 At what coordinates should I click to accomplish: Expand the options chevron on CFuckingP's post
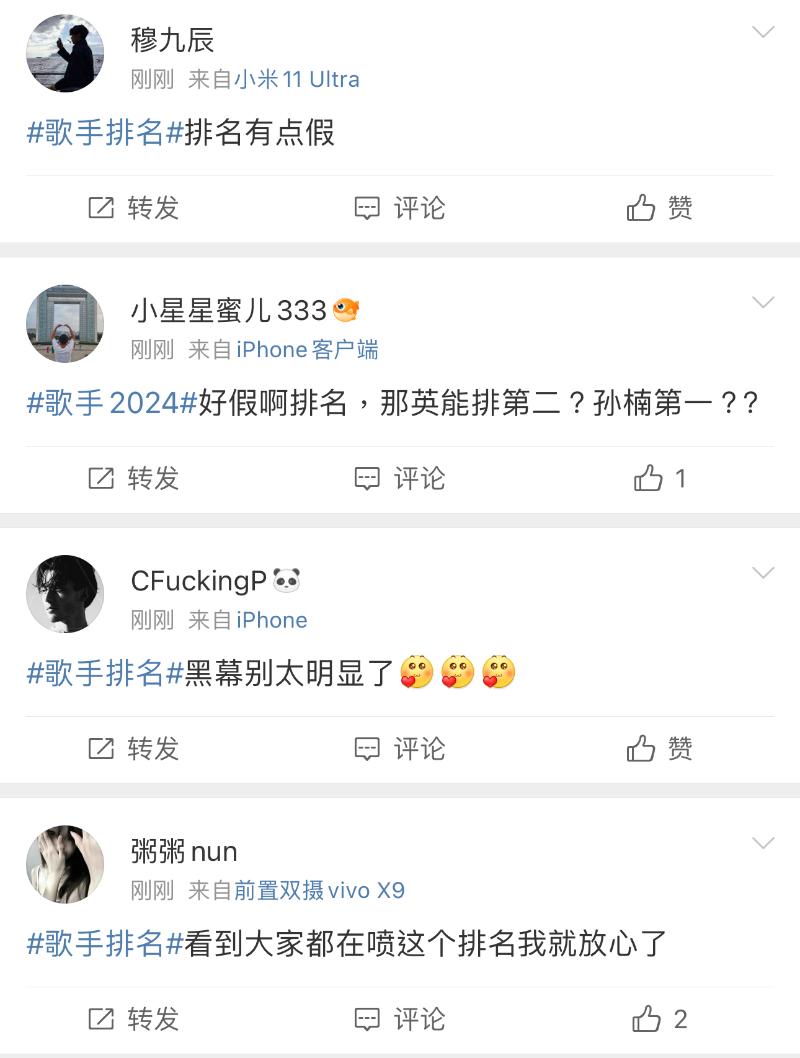pos(763,572)
